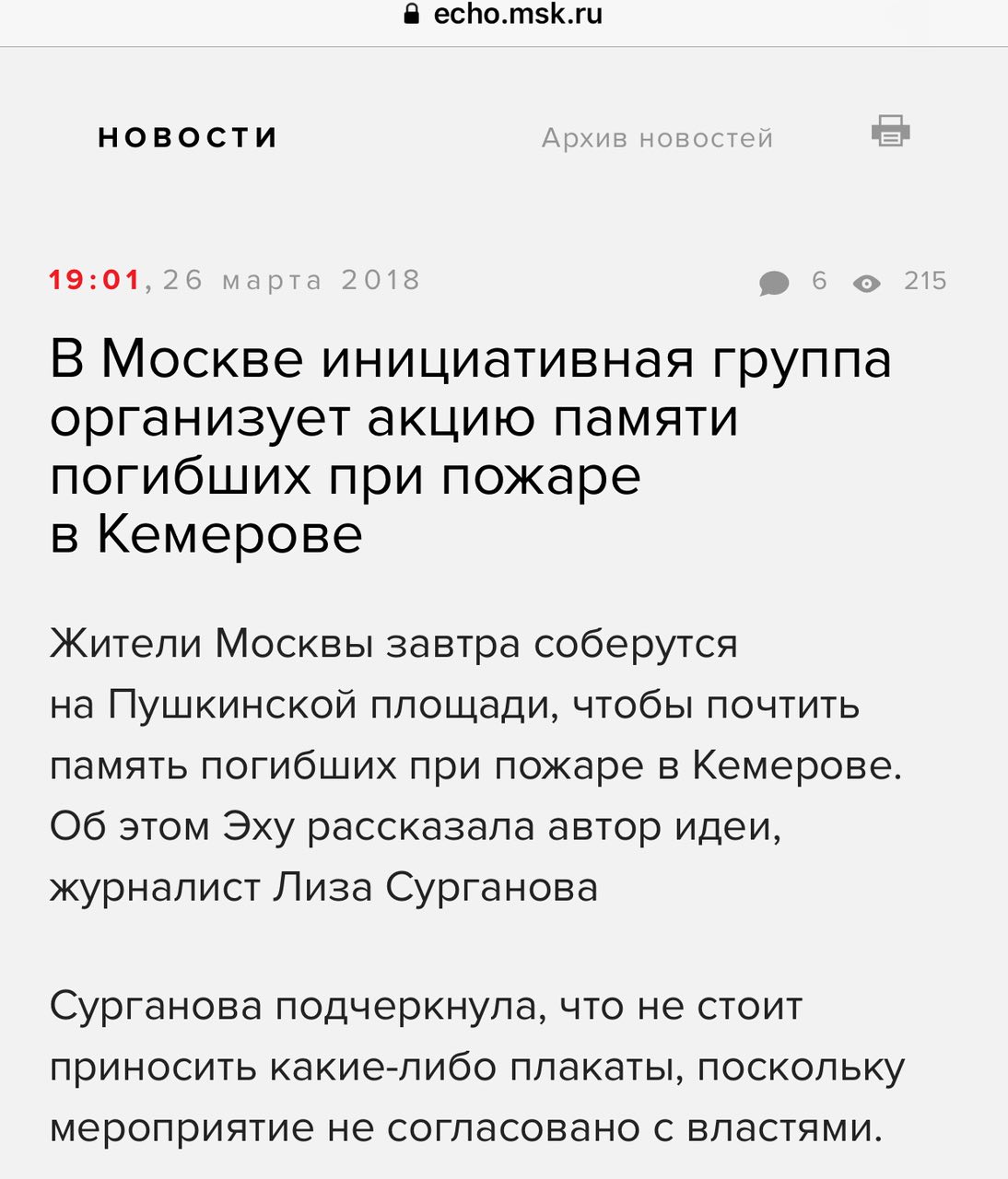Tap the print page icon
The width and height of the screenshot is (1008, 1179).
(890, 131)
